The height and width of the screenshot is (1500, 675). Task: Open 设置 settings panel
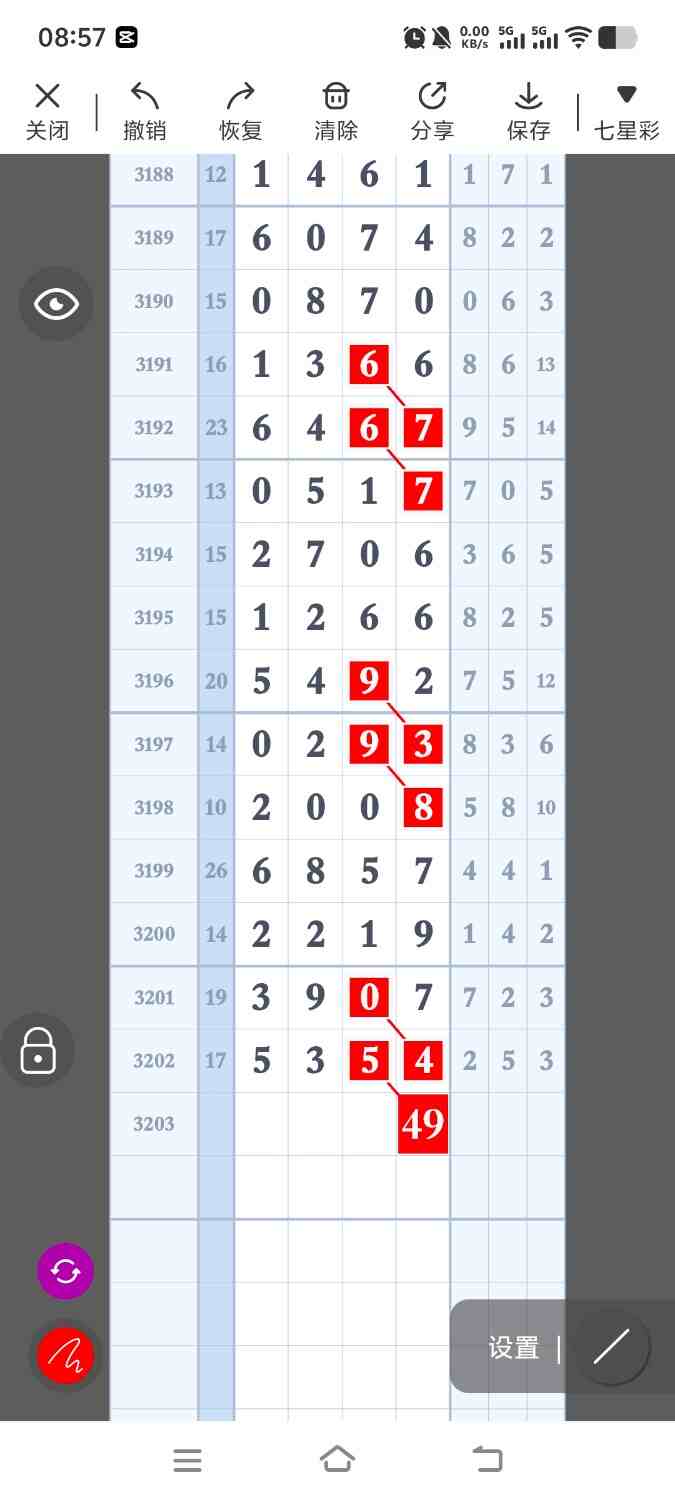[514, 1348]
